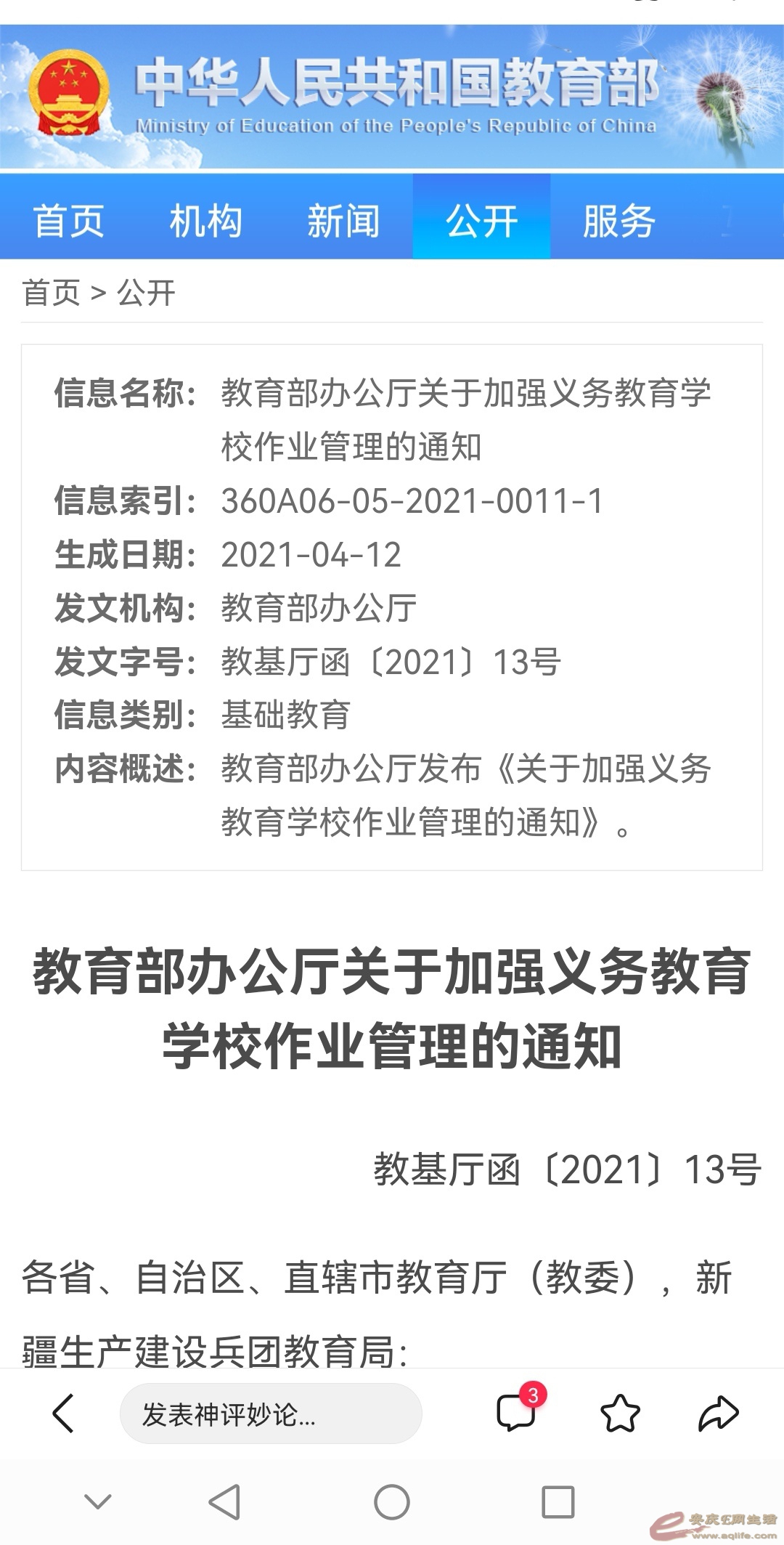Go back using the bottom arrow

(x=64, y=1414)
